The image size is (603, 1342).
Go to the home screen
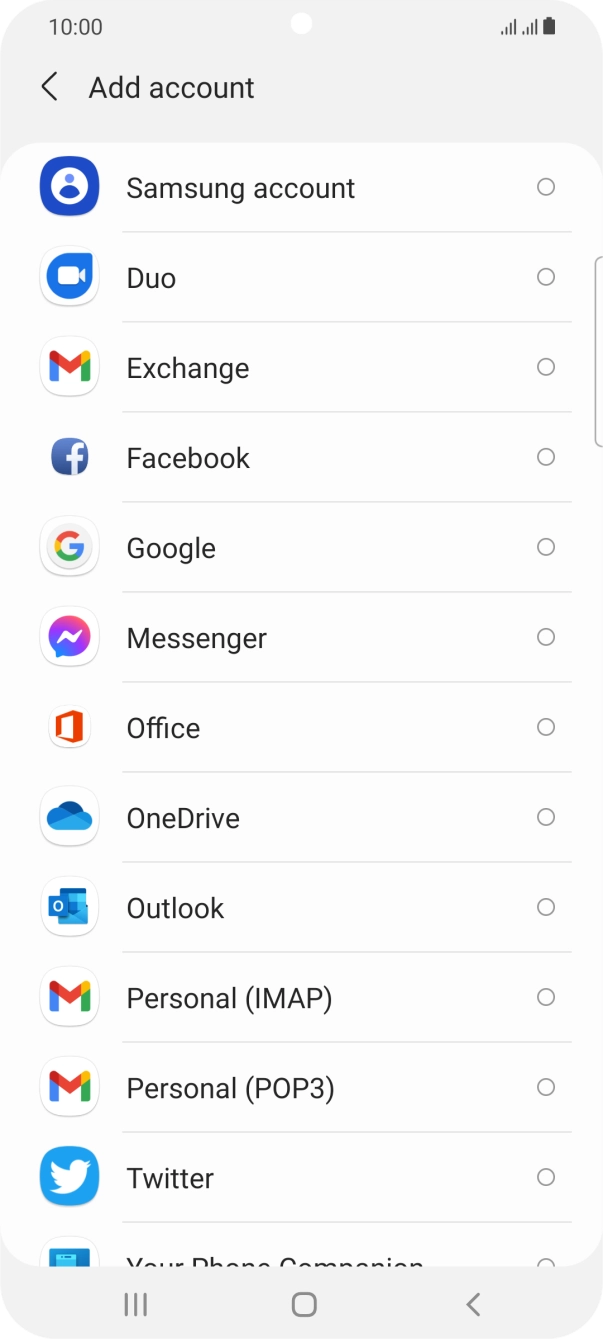pyautogui.click(x=304, y=1304)
